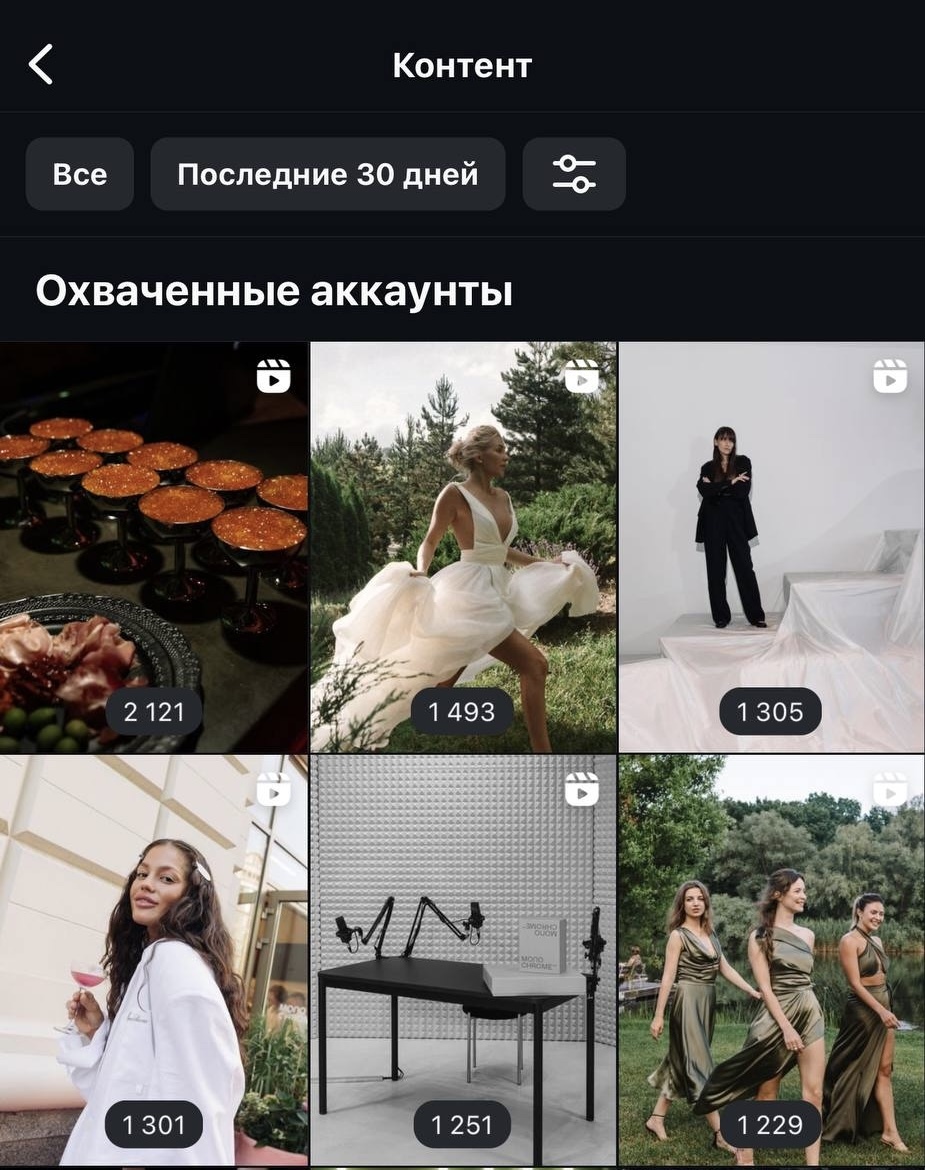Viewport: 925px width, 1170px height.
Task: Open the filter settings sliders icon
Action: click(574, 174)
